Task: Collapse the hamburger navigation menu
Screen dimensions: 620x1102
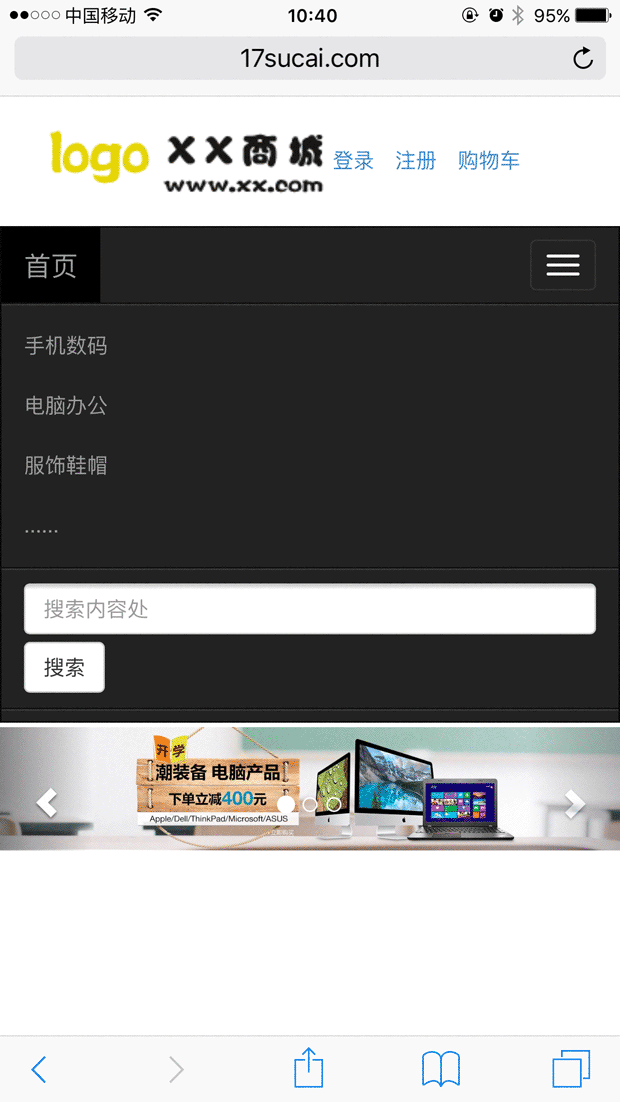Action: pos(562,265)
